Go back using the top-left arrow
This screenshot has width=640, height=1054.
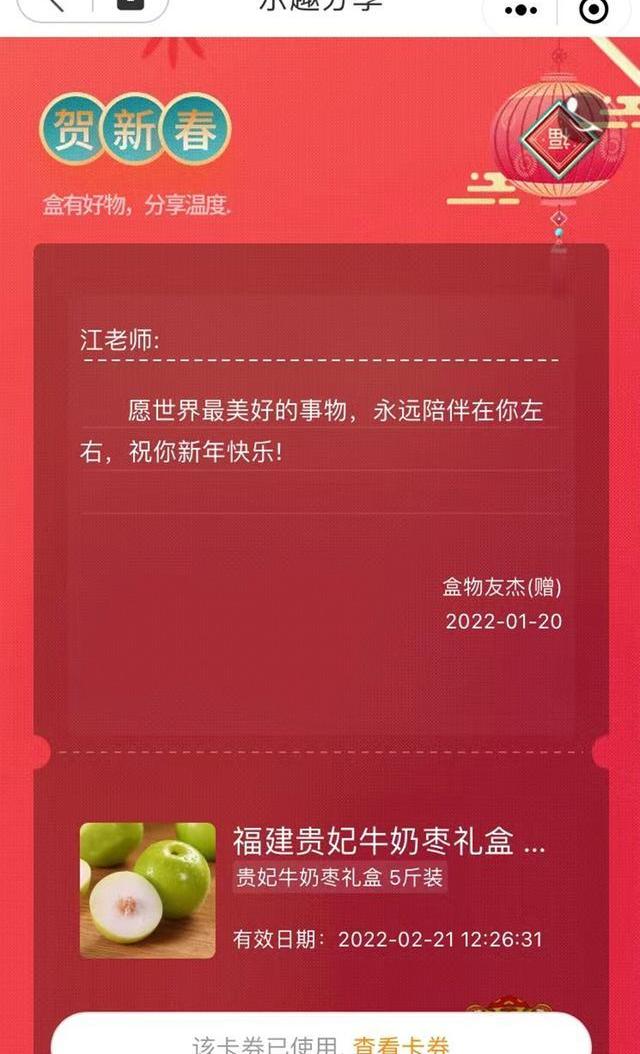coord(57,6)
